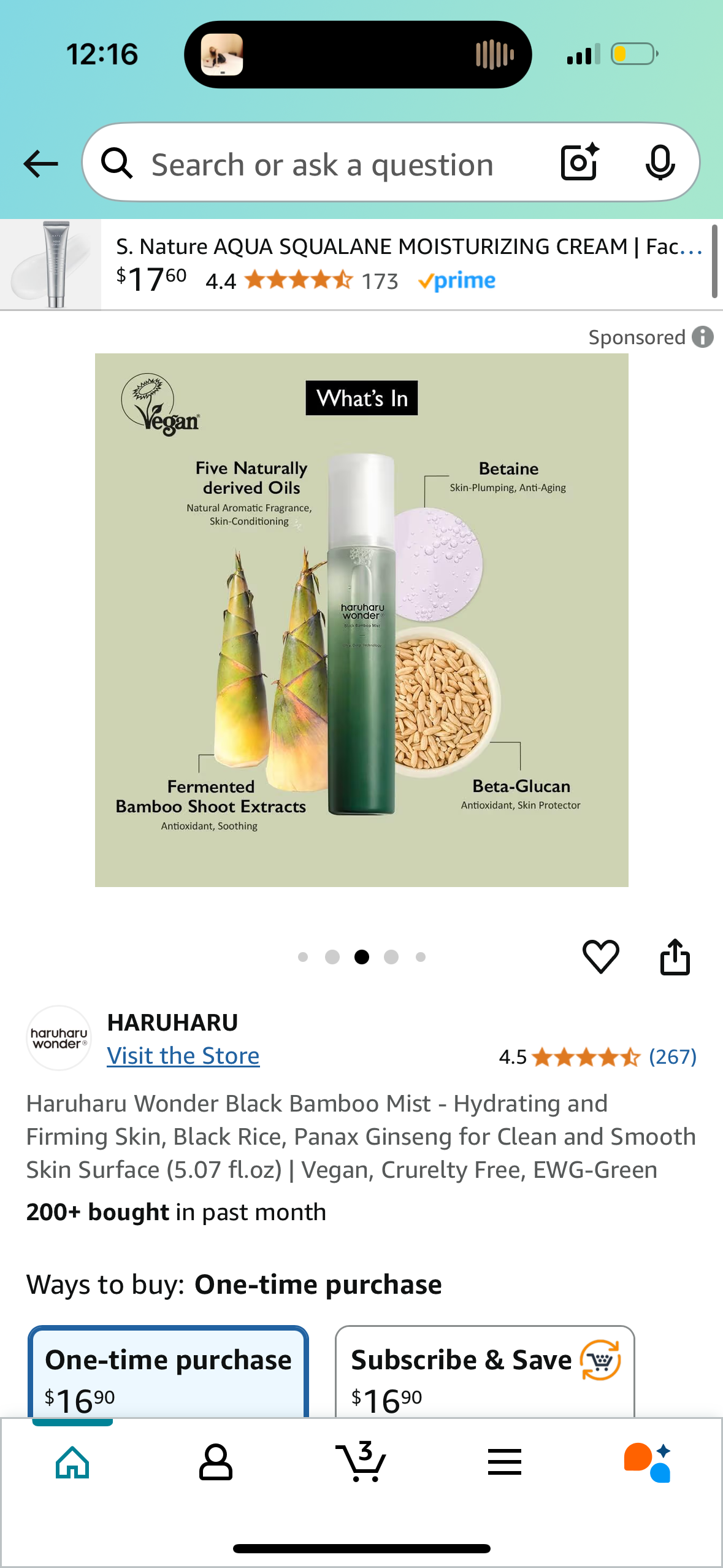Image resolution: width=723 pixels, height=1568 pixels.
Task: Visit the Store link for HARUHARU
Action: (183, 1055)
